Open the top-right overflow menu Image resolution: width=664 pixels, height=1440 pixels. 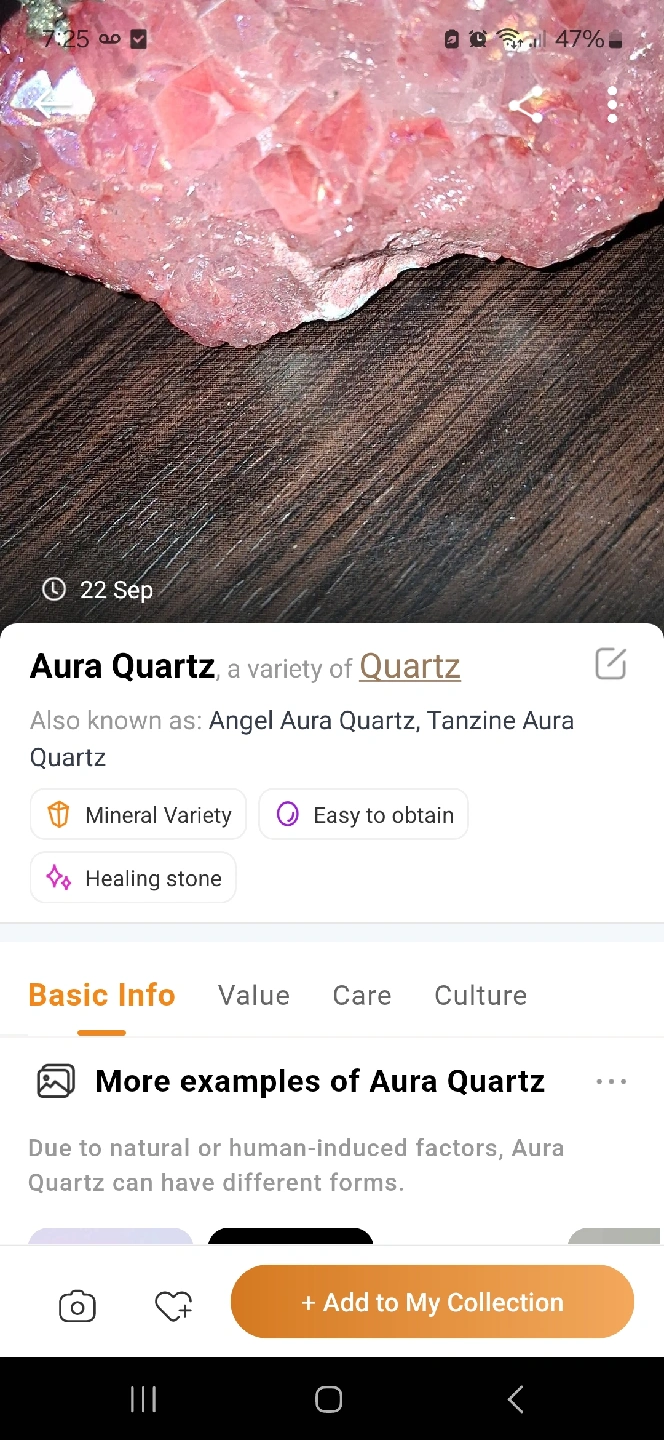tap(612, 105)
